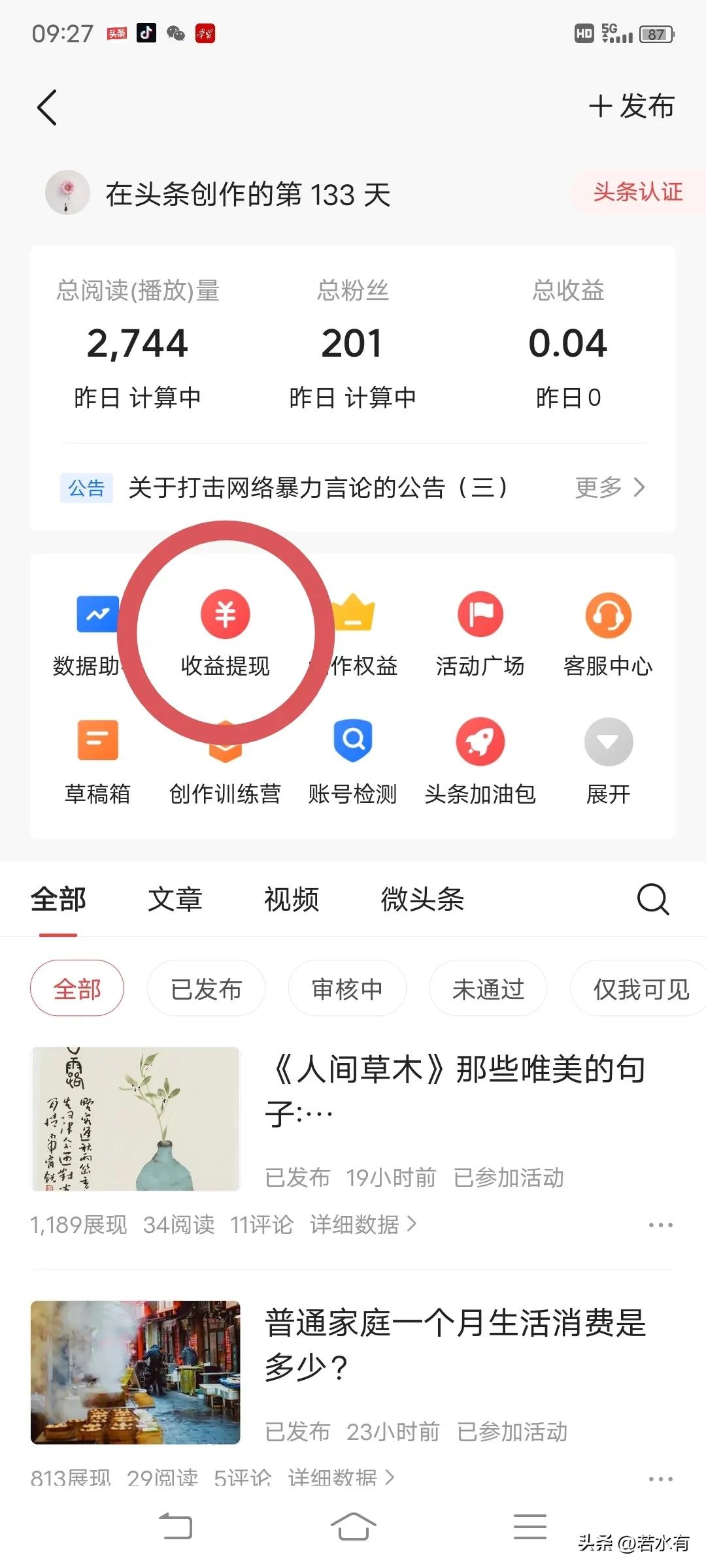Open the 客服中心 customer service center
Screen dimensions: 706x1568
coord(608,634)
